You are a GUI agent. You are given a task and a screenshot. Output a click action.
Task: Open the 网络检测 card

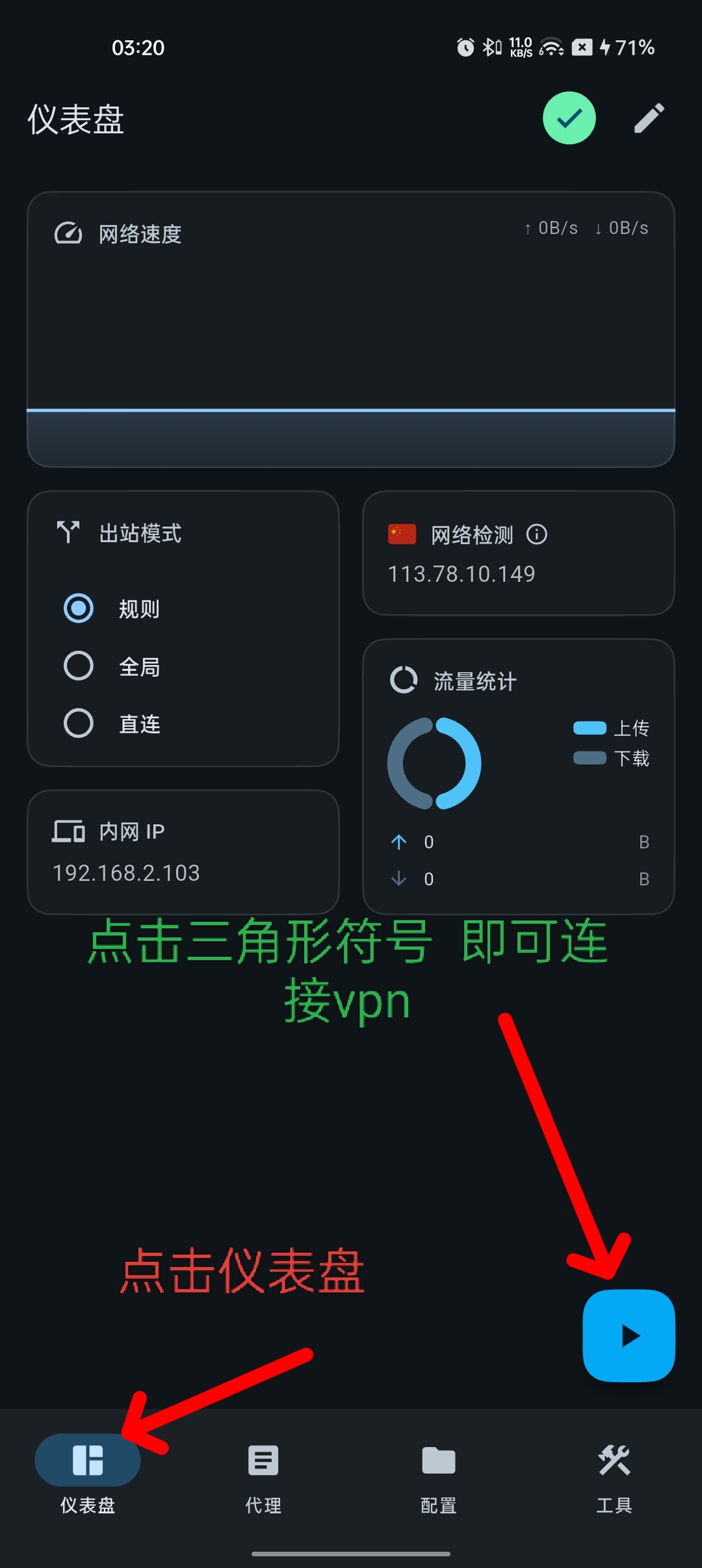tap(518, 553)
